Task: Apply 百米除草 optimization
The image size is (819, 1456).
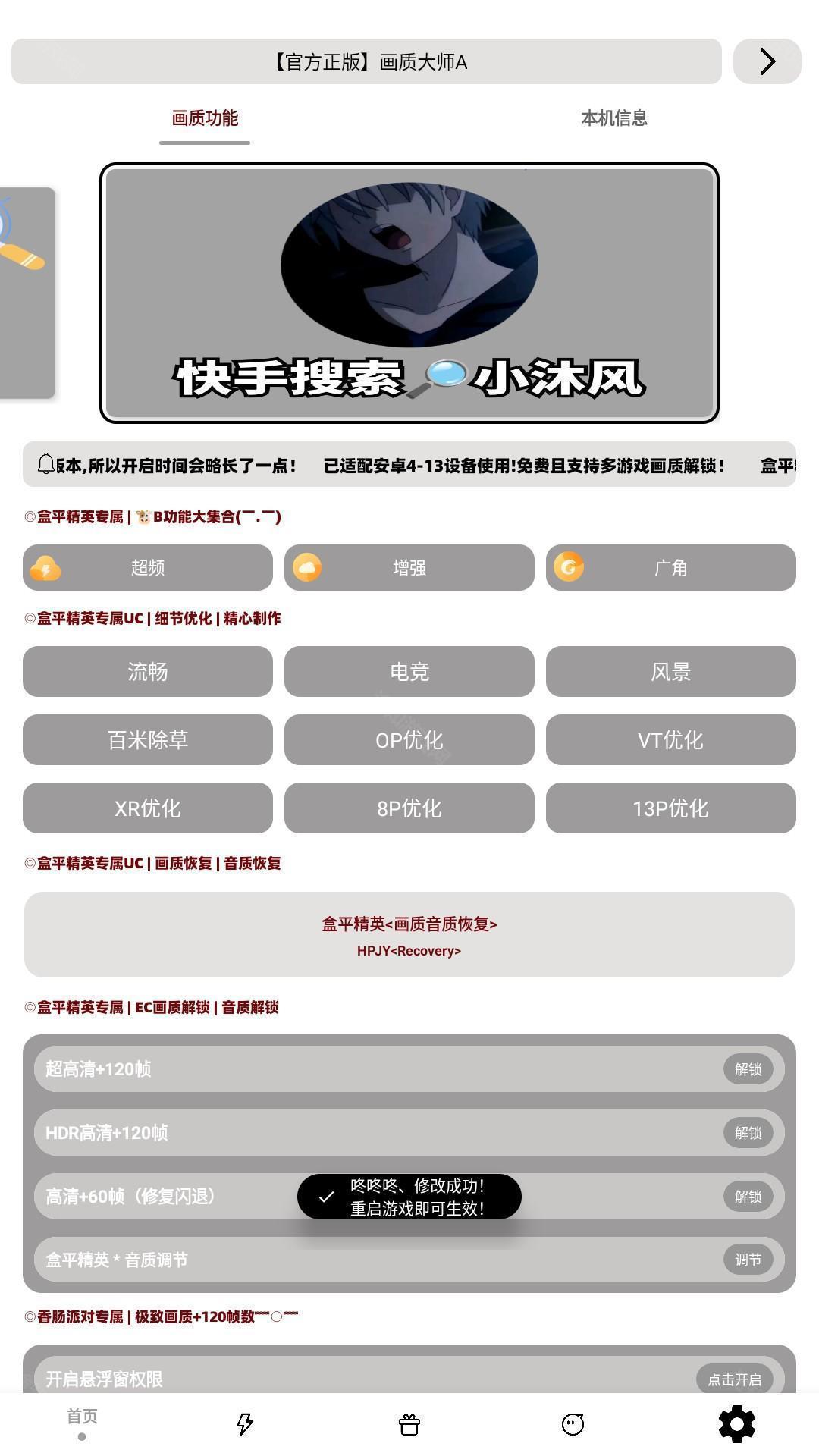Action: (x=148, y=739)
